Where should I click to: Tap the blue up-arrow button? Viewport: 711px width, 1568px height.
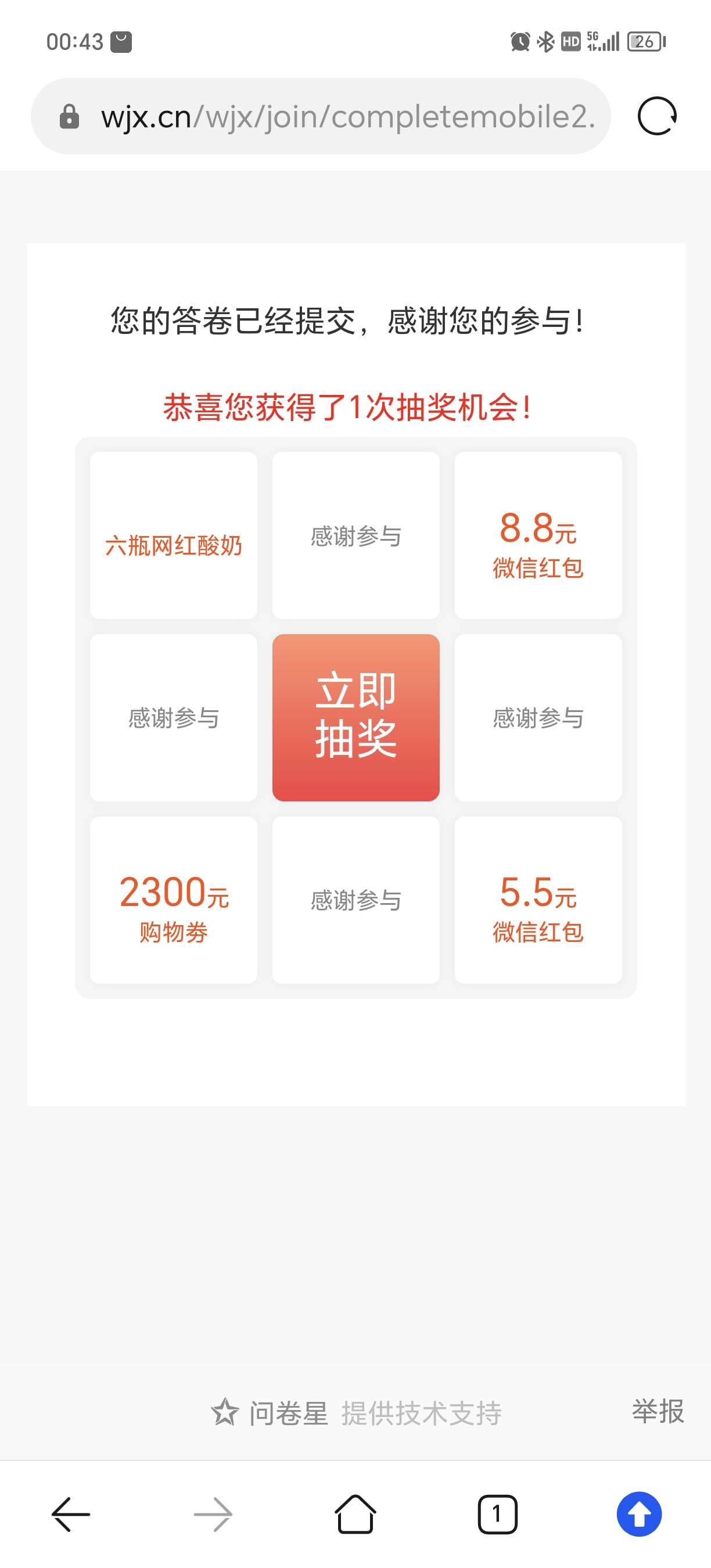coord(639,1514)
